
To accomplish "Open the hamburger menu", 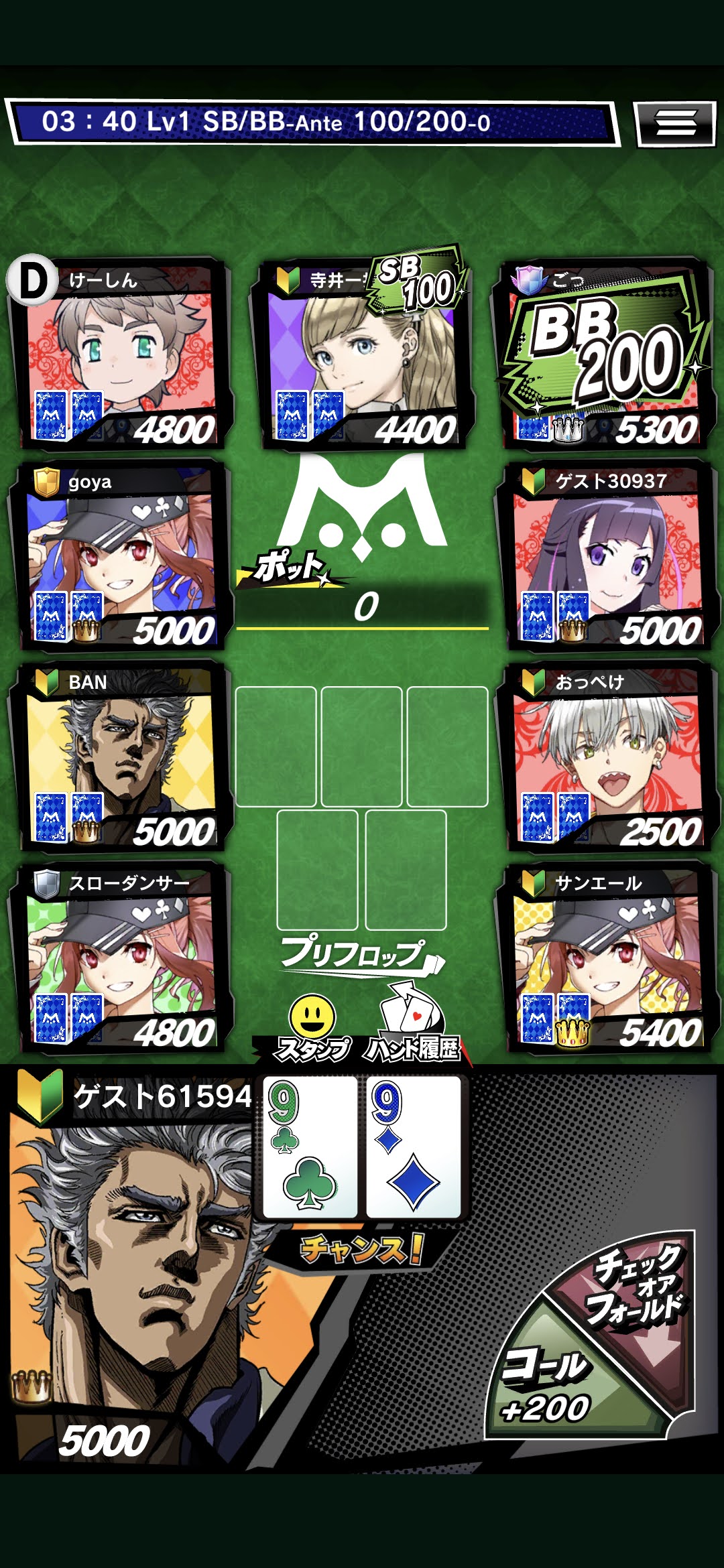I will (675, 123).
